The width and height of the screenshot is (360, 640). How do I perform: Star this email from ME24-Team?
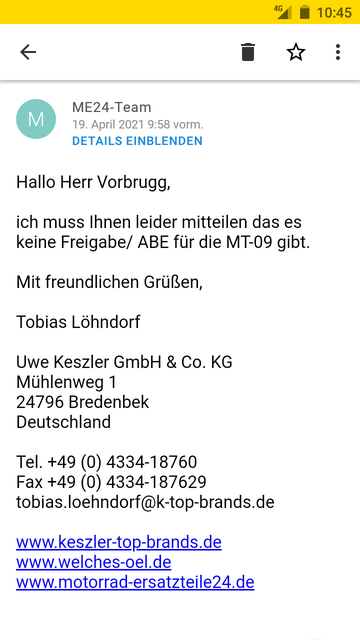pyautogui.click(x=296, y=52)
